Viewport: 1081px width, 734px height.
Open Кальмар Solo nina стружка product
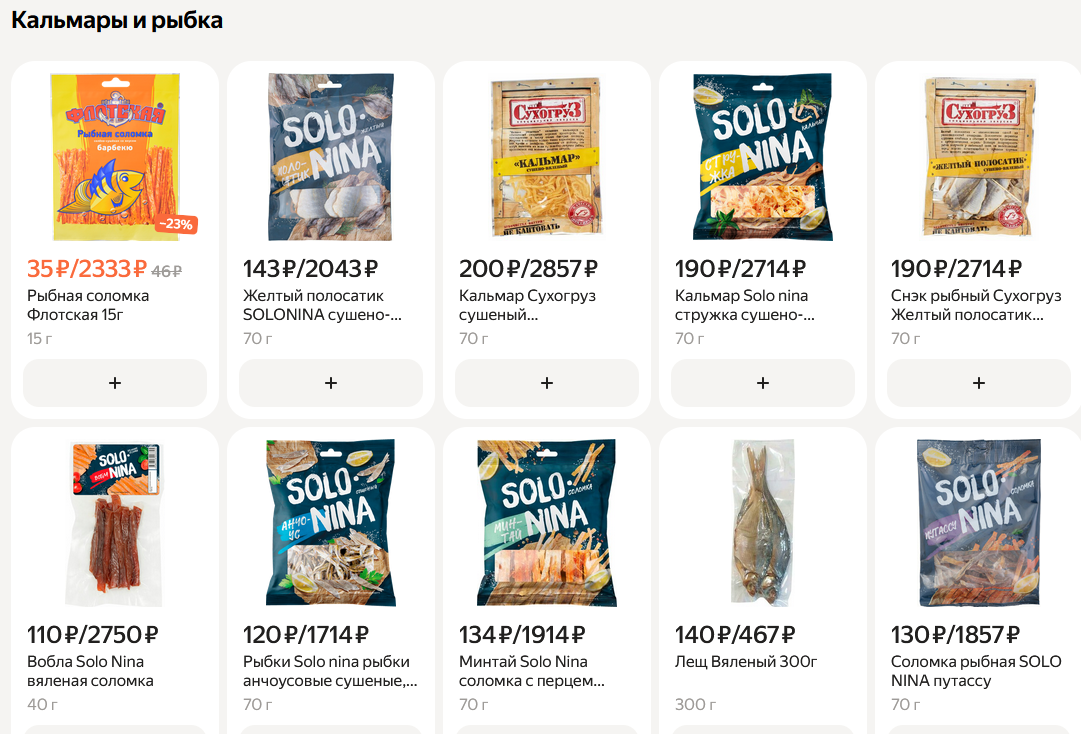click(x=762, y=157)
